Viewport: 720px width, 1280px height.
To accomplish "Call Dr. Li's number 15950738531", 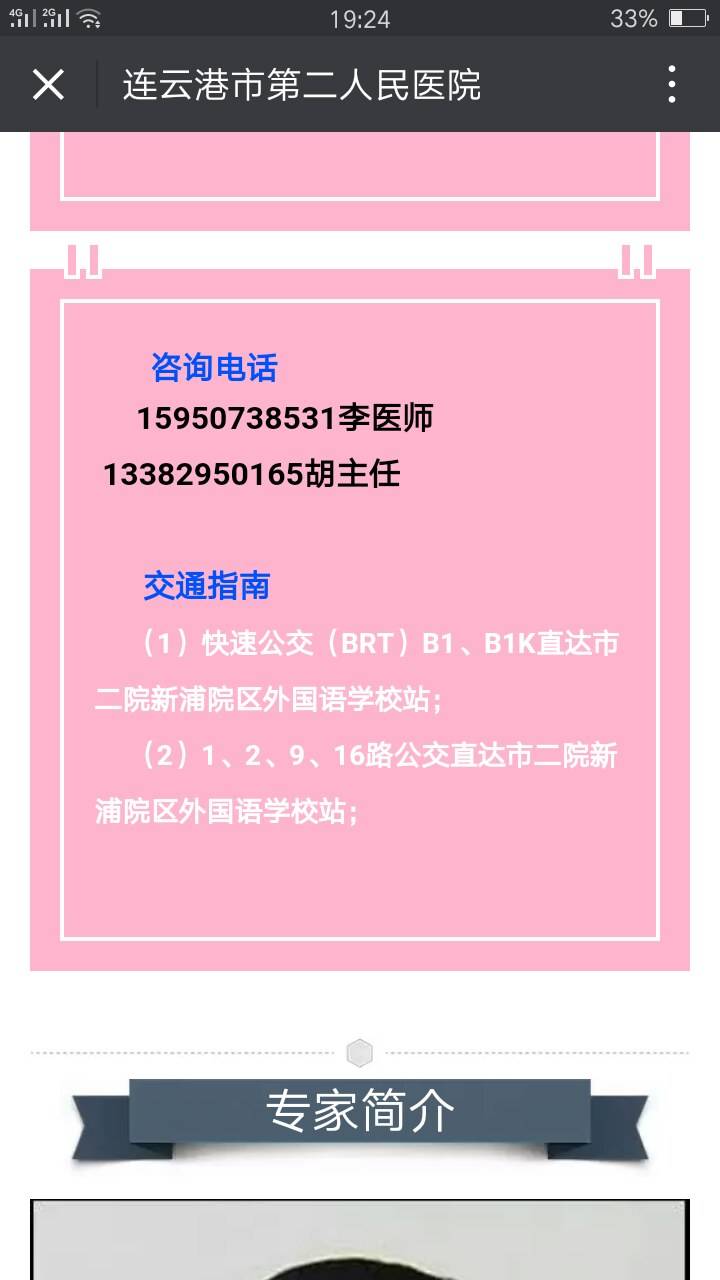I will 236,418.
